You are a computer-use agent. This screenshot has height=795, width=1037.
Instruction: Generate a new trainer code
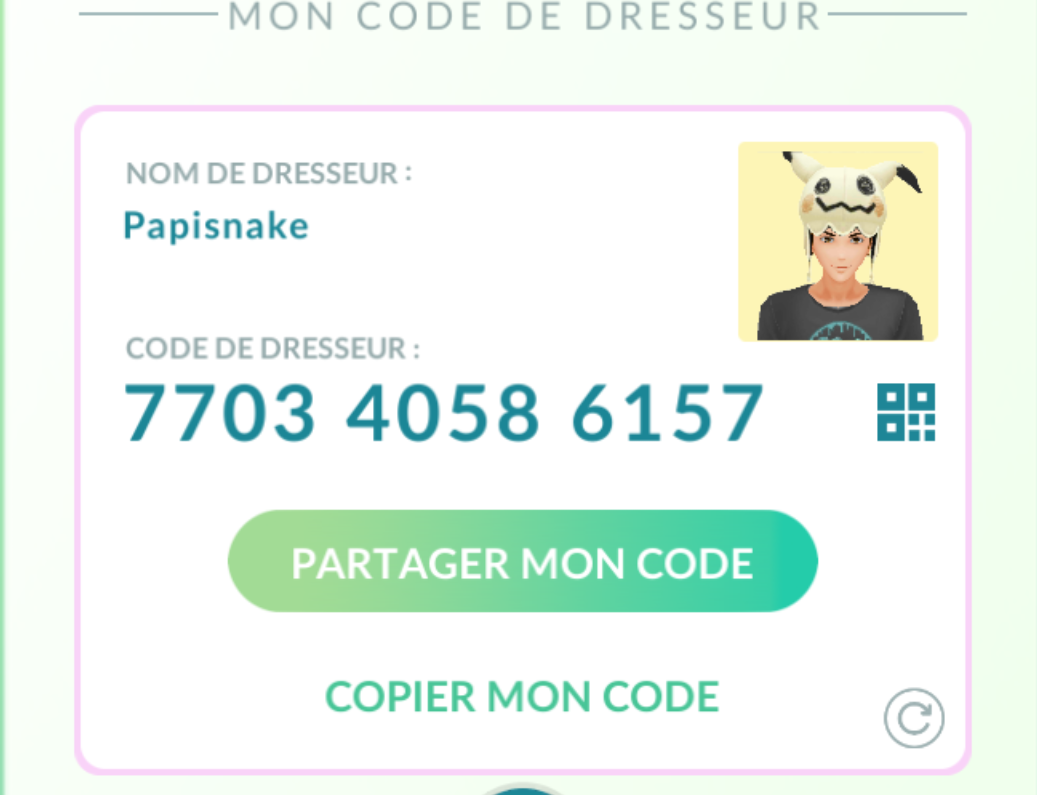point(913,718)
